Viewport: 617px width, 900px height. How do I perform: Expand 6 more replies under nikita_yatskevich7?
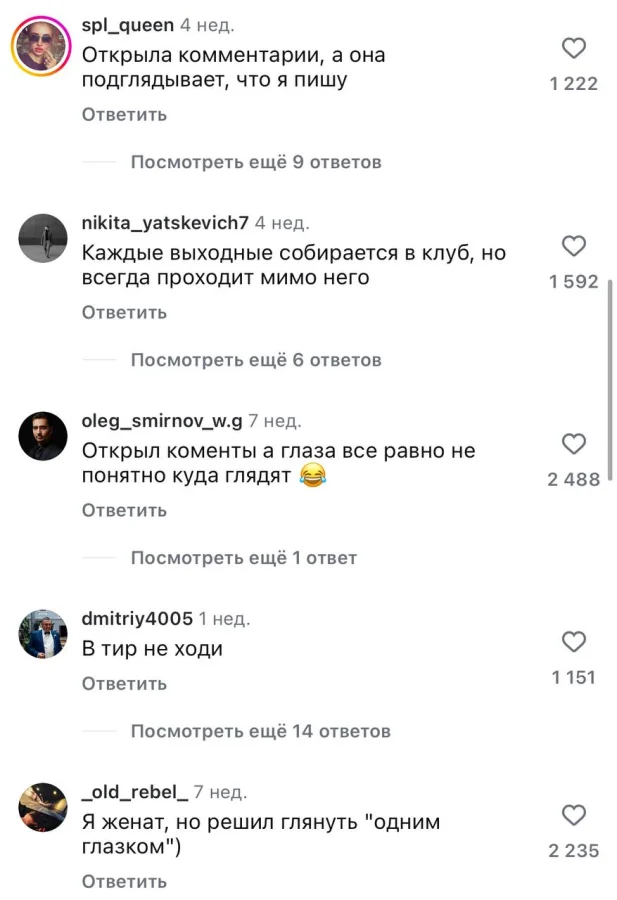tap(256, 360)
